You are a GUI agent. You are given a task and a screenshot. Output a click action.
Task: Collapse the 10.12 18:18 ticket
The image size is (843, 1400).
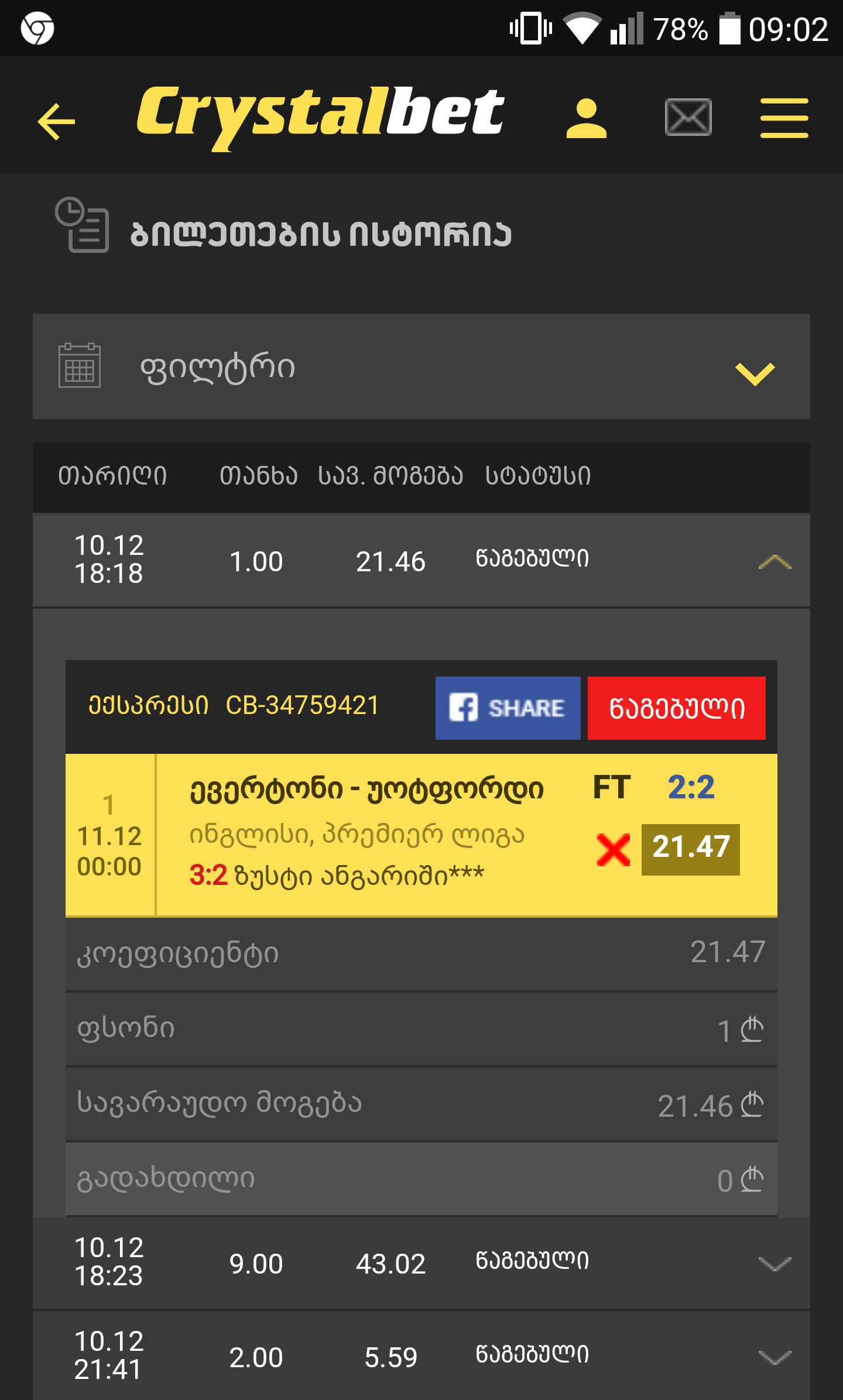point(774,562)
